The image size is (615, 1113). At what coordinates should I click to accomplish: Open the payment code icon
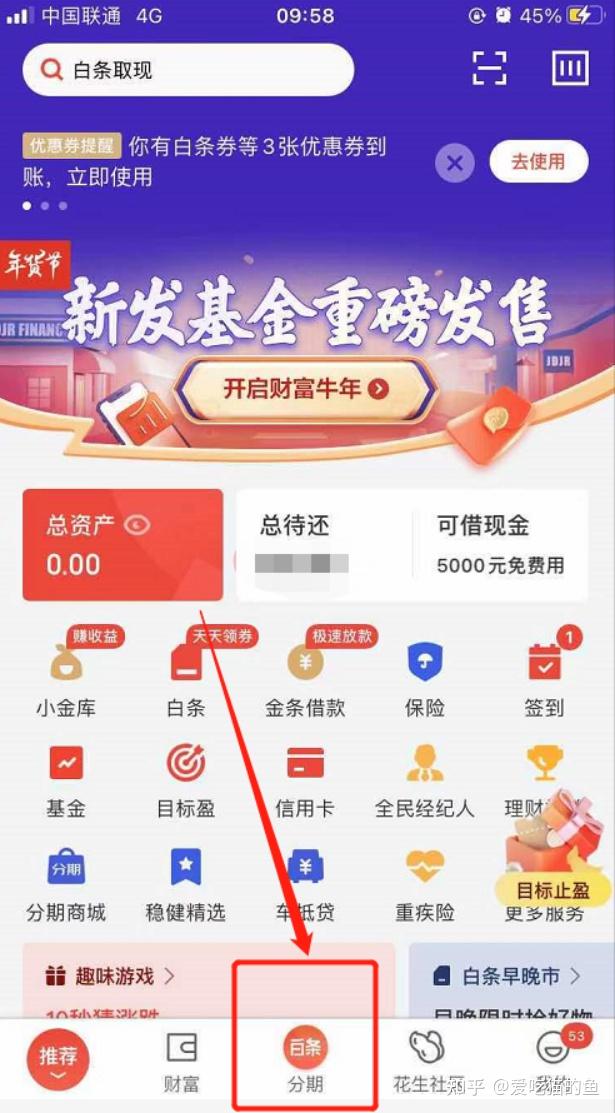(x=570, y=69)
